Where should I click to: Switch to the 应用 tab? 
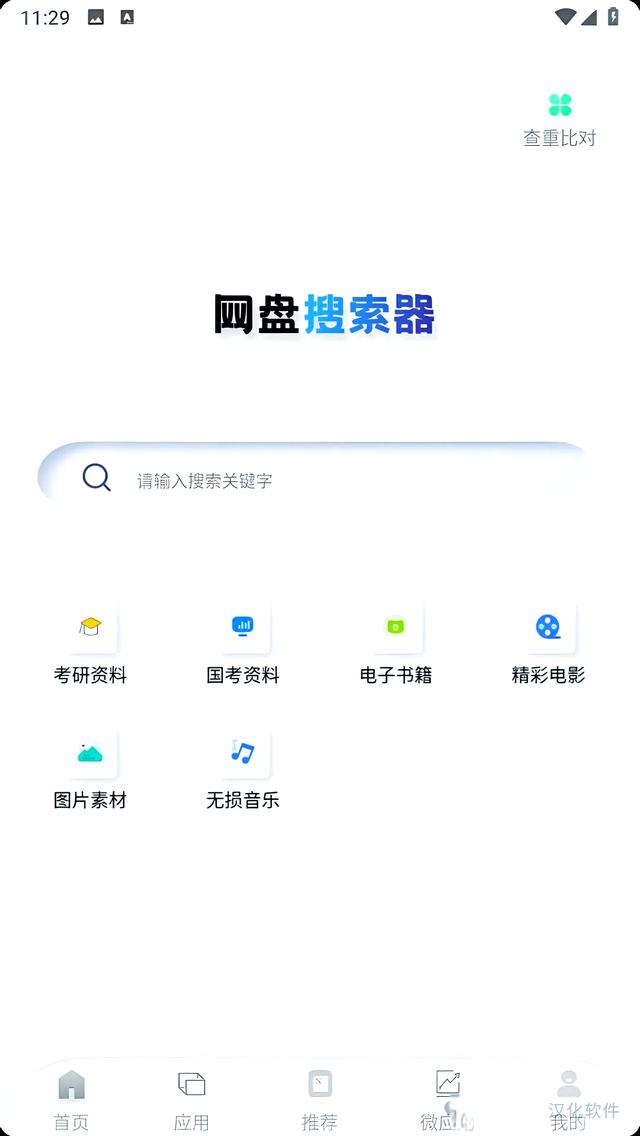[x=191, y=1100]
